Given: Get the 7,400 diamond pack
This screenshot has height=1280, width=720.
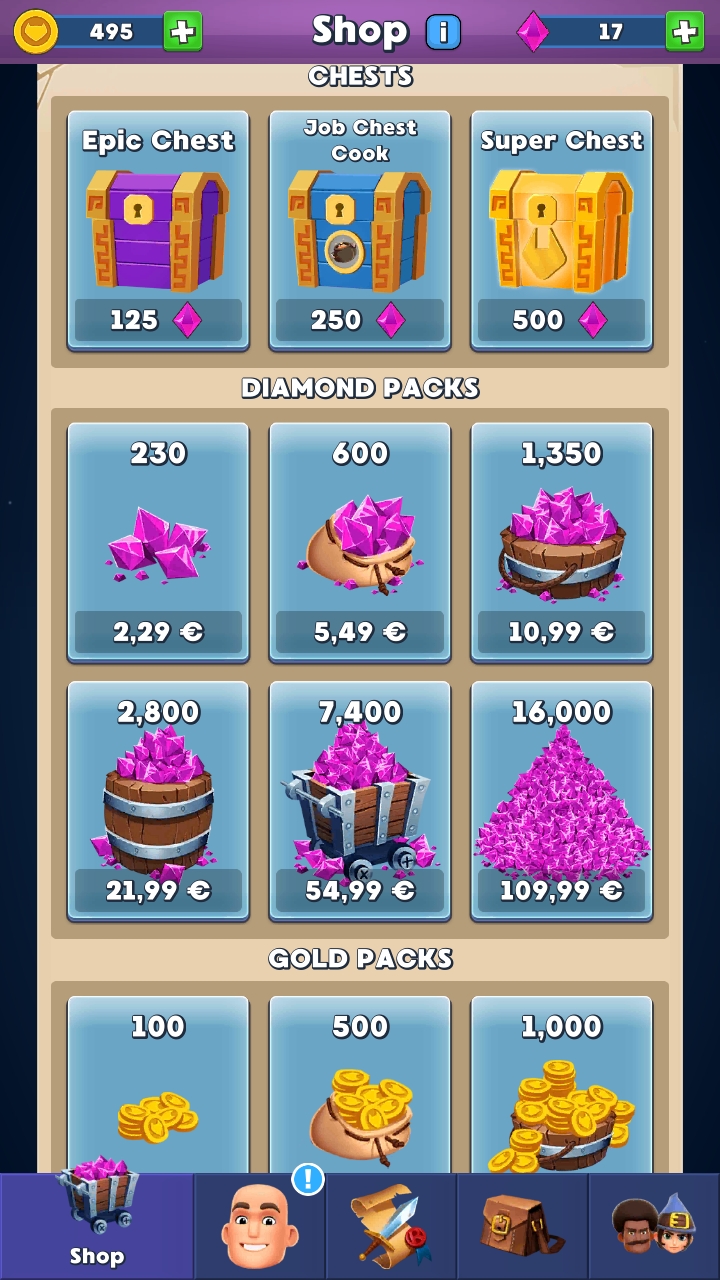Looking at the screenshot, I should pos(360,801).
